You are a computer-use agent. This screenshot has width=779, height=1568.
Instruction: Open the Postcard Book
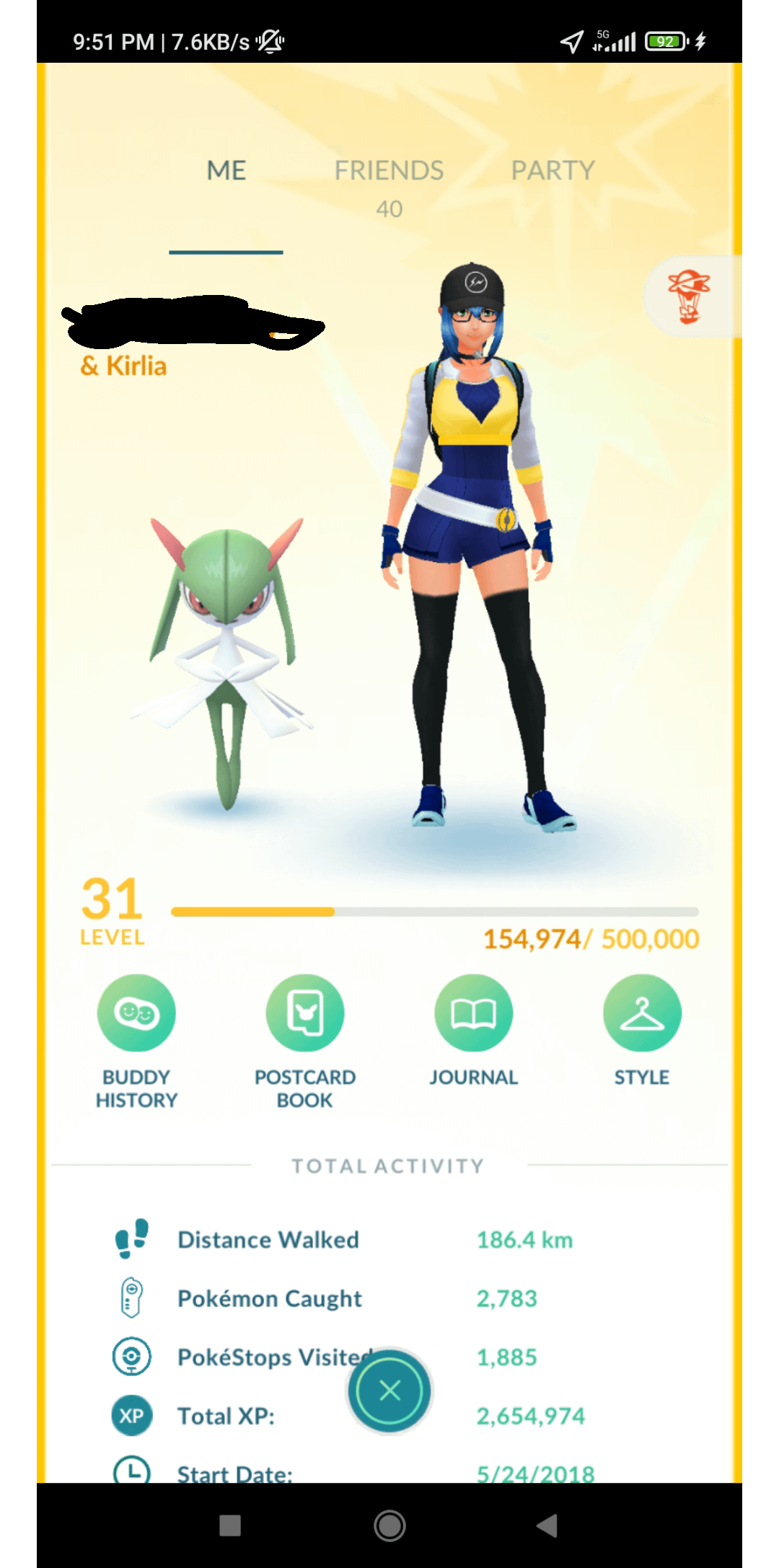(305, 1013)
